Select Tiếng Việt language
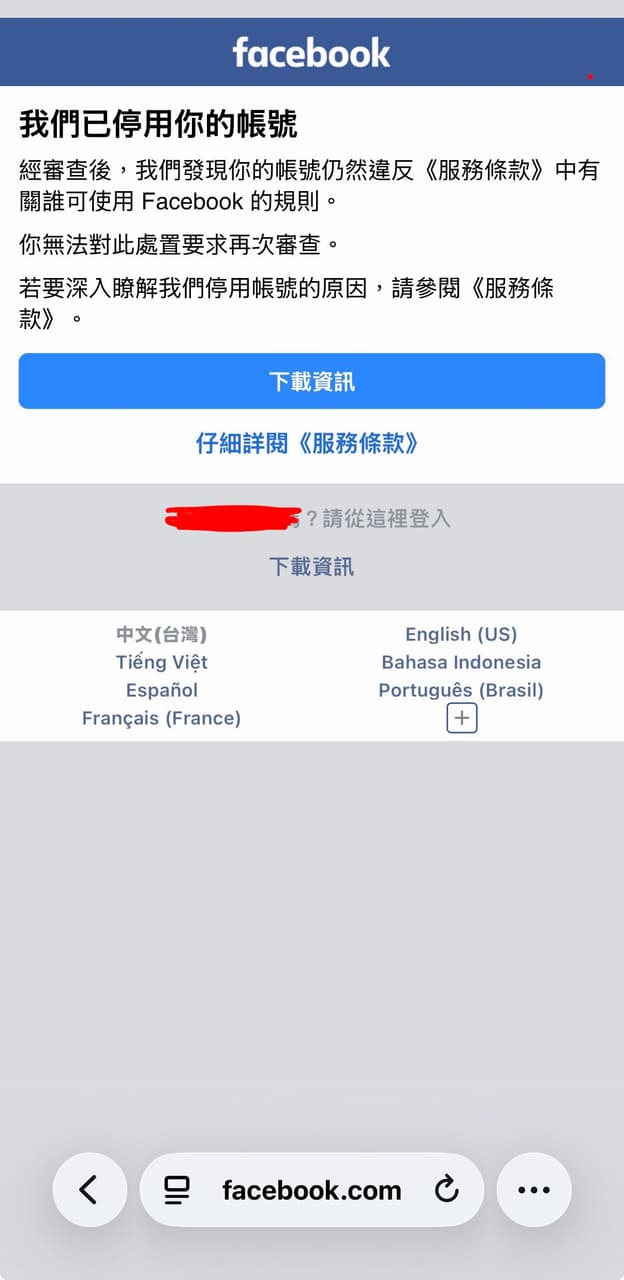This screenshot has width=624, height=1280. pyautogui.click(x=162, y=662)
